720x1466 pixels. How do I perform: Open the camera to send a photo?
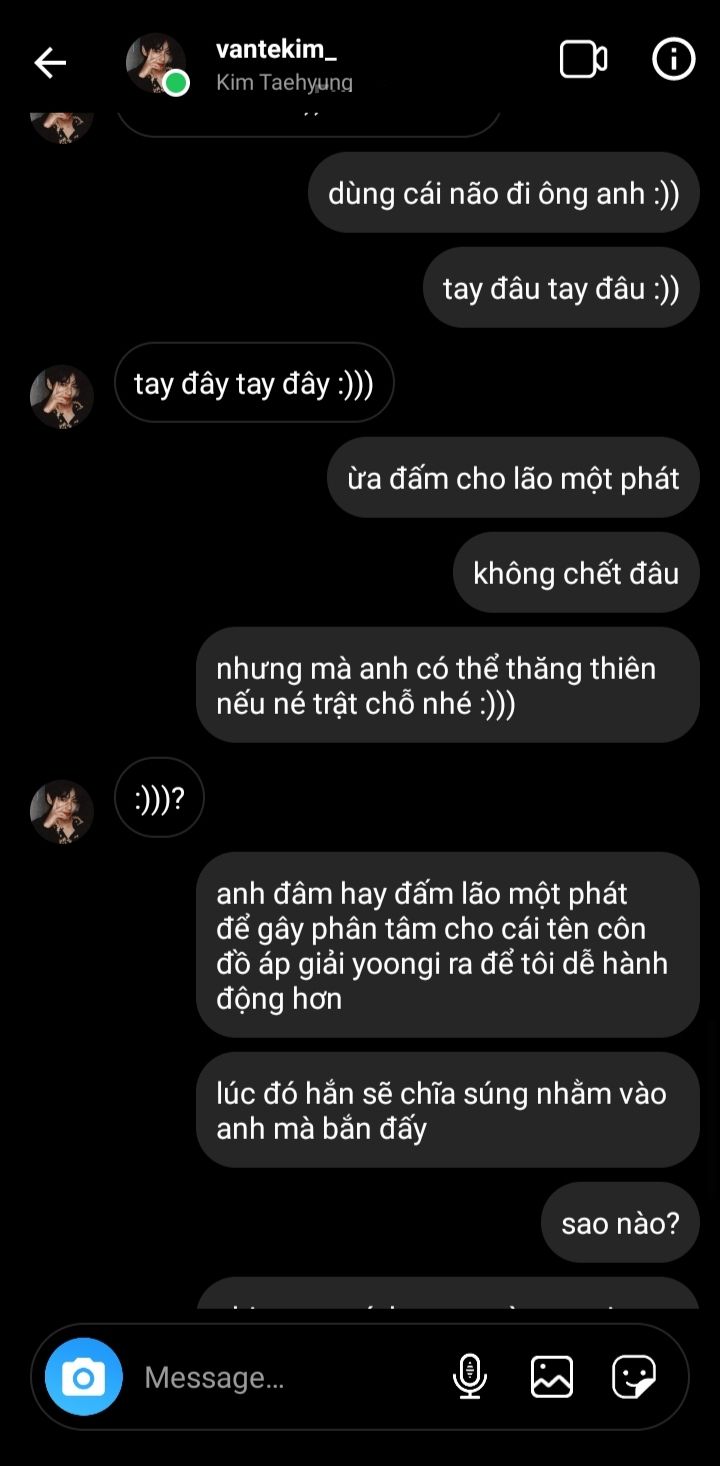(x=84, y=1377)
